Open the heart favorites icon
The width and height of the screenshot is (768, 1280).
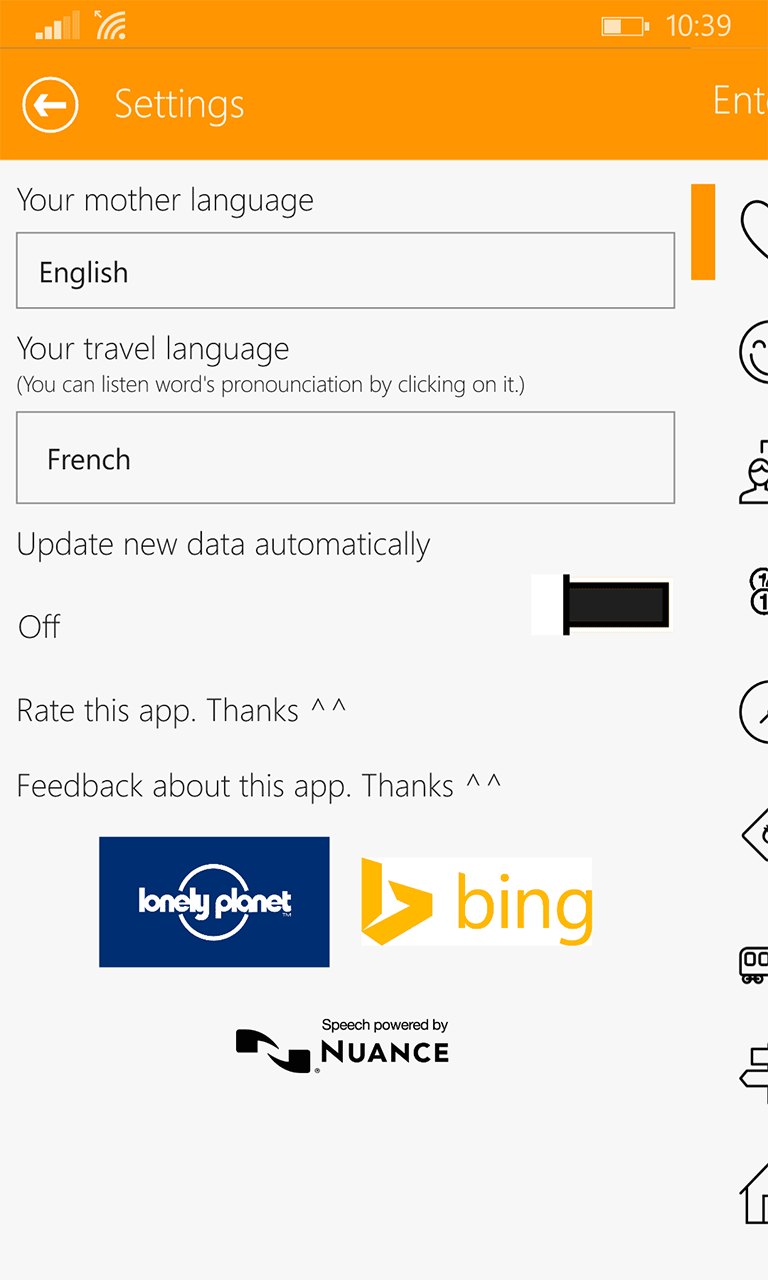(754, 230)
